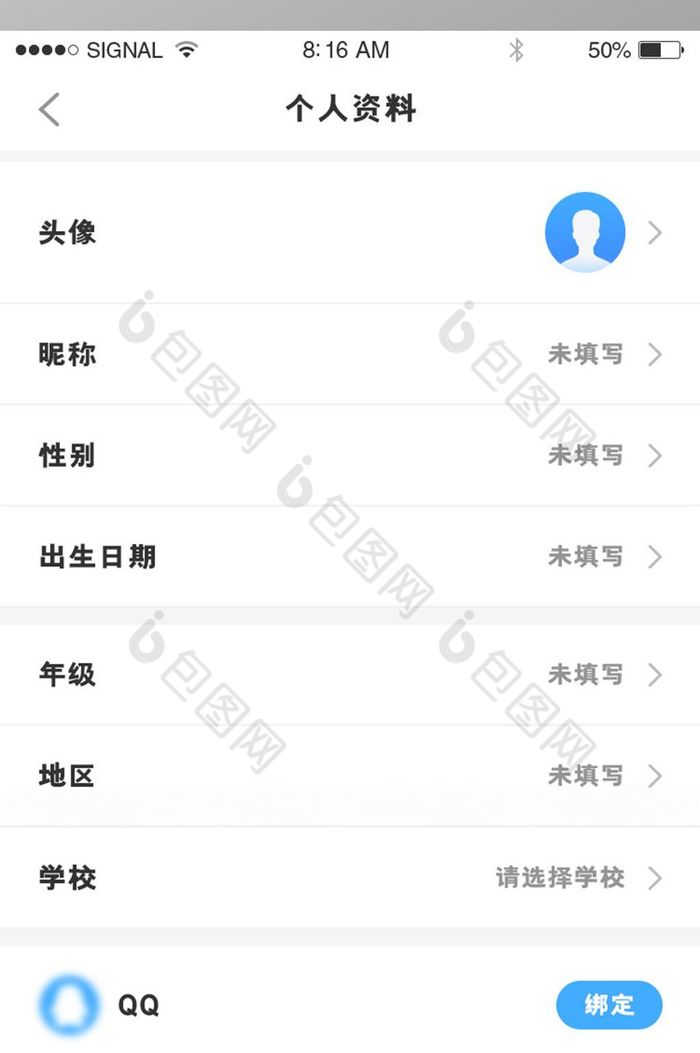The width and height of the screenshot is (700, 1053).
Task: Go back using the back arrow
Action: [49, 109]
